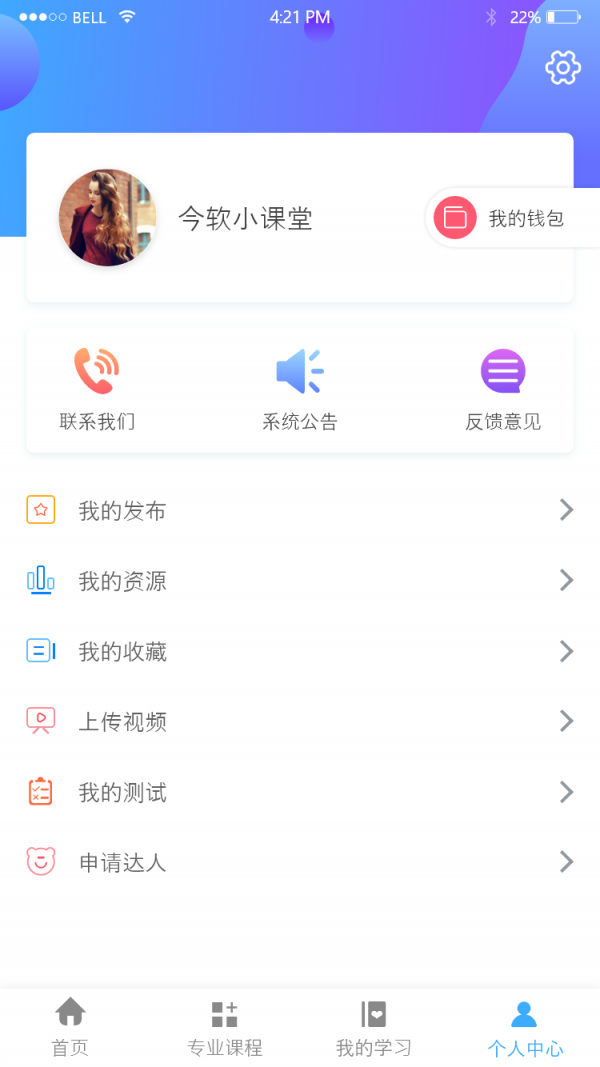
Task: Switch to the 首页 tab
Action: 70,1029
